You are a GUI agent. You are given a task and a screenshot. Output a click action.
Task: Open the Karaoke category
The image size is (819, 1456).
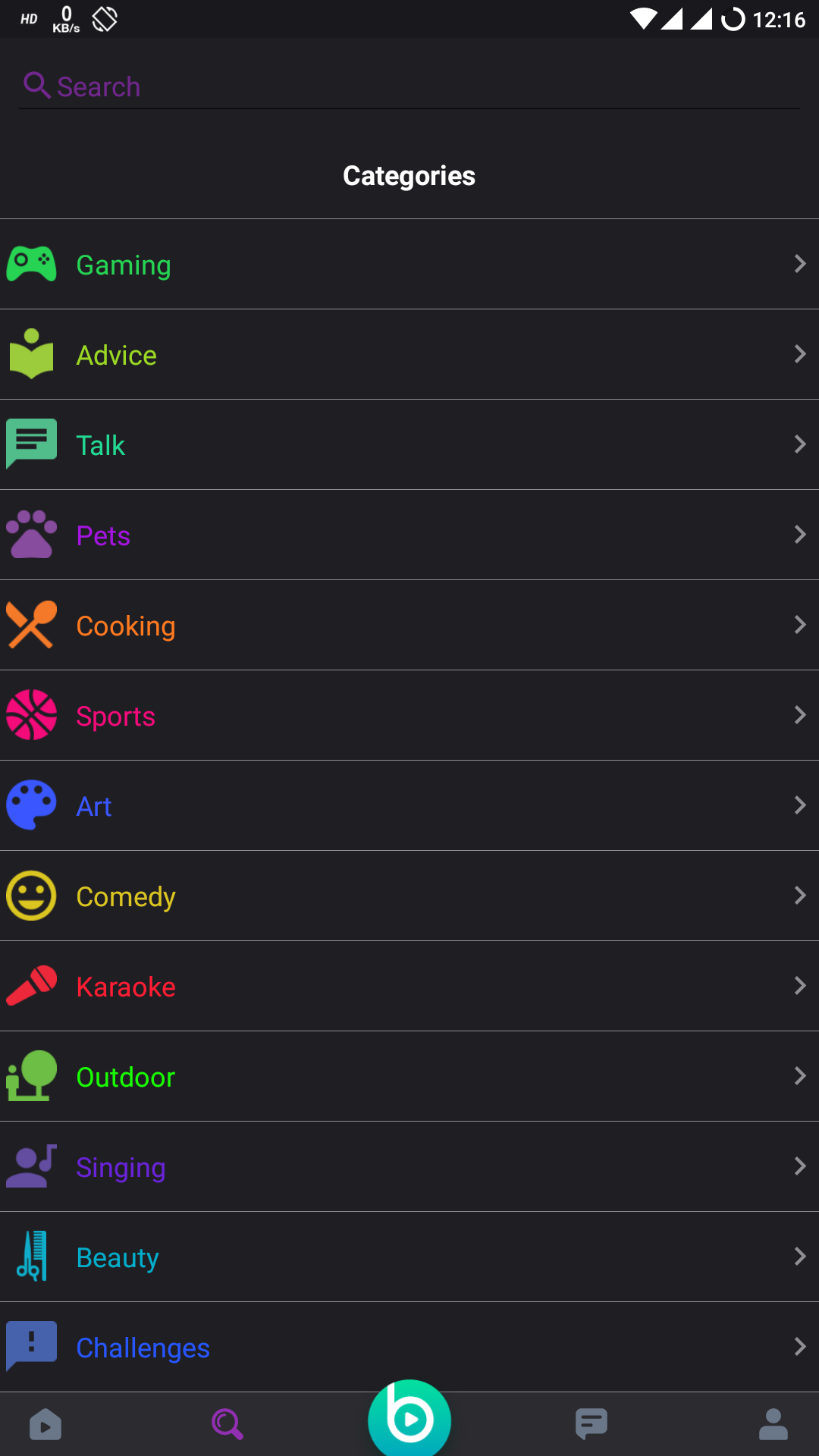[x=409, y=987]
